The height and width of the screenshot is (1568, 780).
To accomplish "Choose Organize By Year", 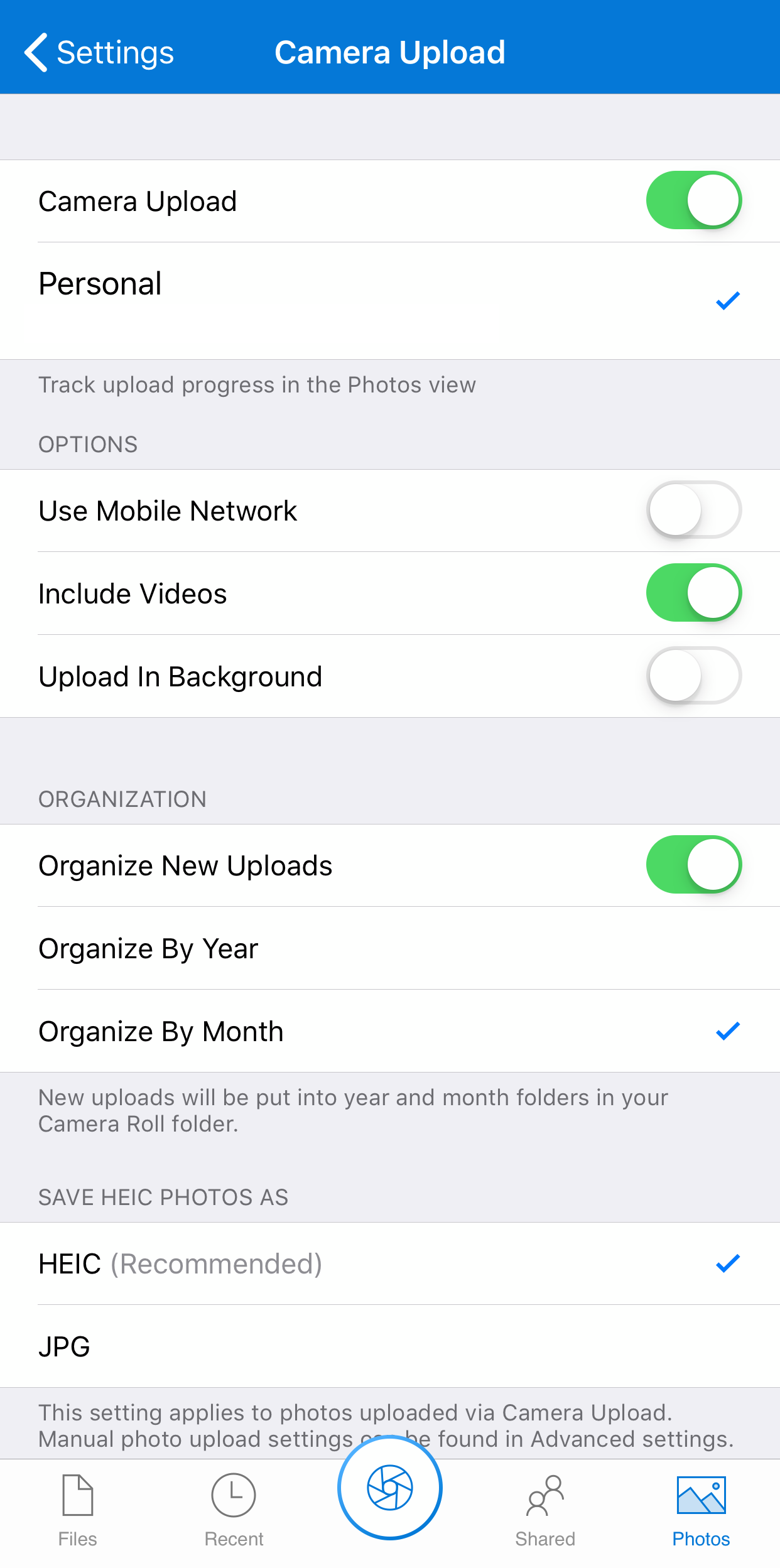I will (389, 948).
